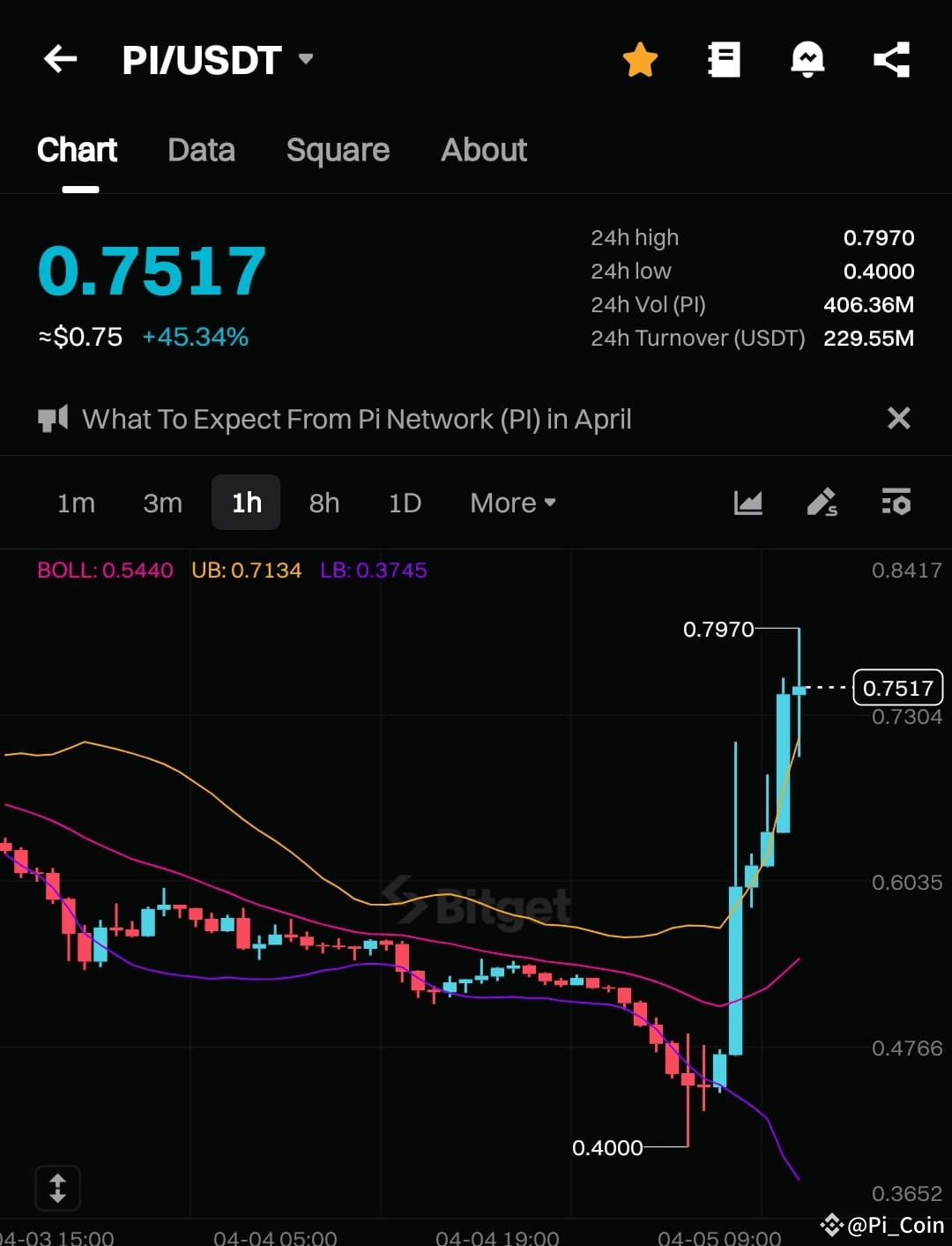Open indicator settings icon
Screen dimensions: 952x1246
tap(896, 502)
